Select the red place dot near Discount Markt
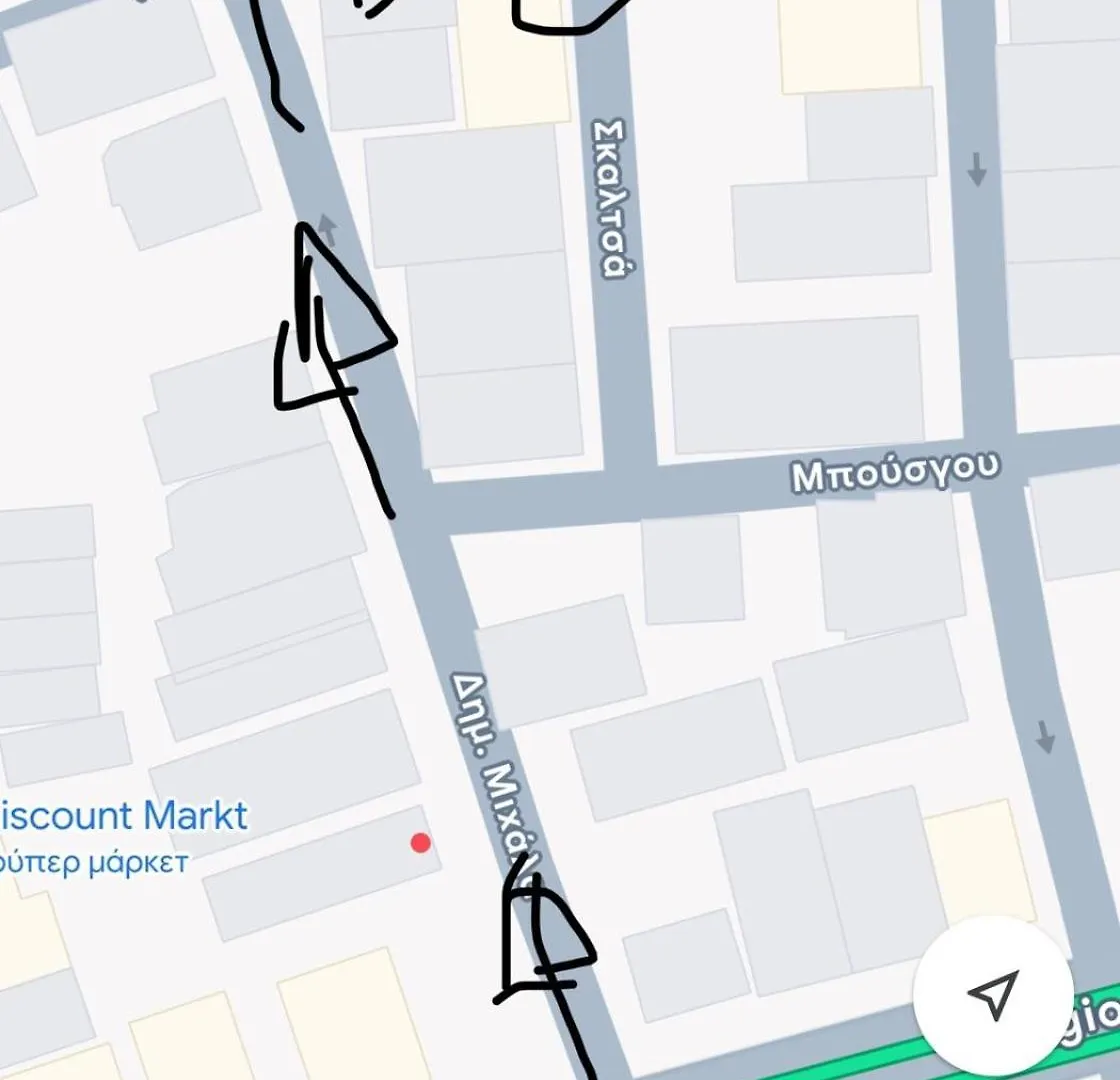Image resolution: width=1120 pixels, height=1080 pixels. click(421, 843)
